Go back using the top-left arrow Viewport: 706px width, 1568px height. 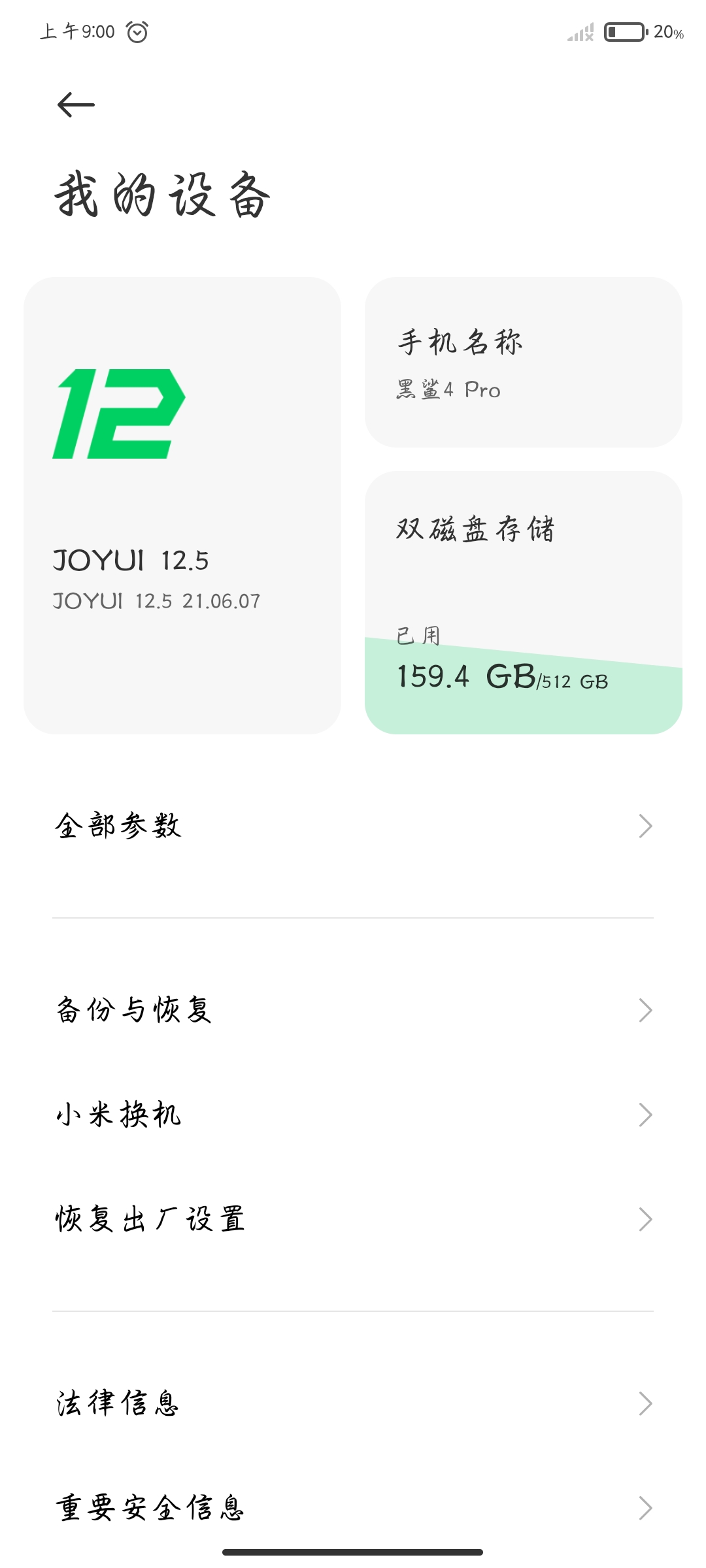pos(76,105)
